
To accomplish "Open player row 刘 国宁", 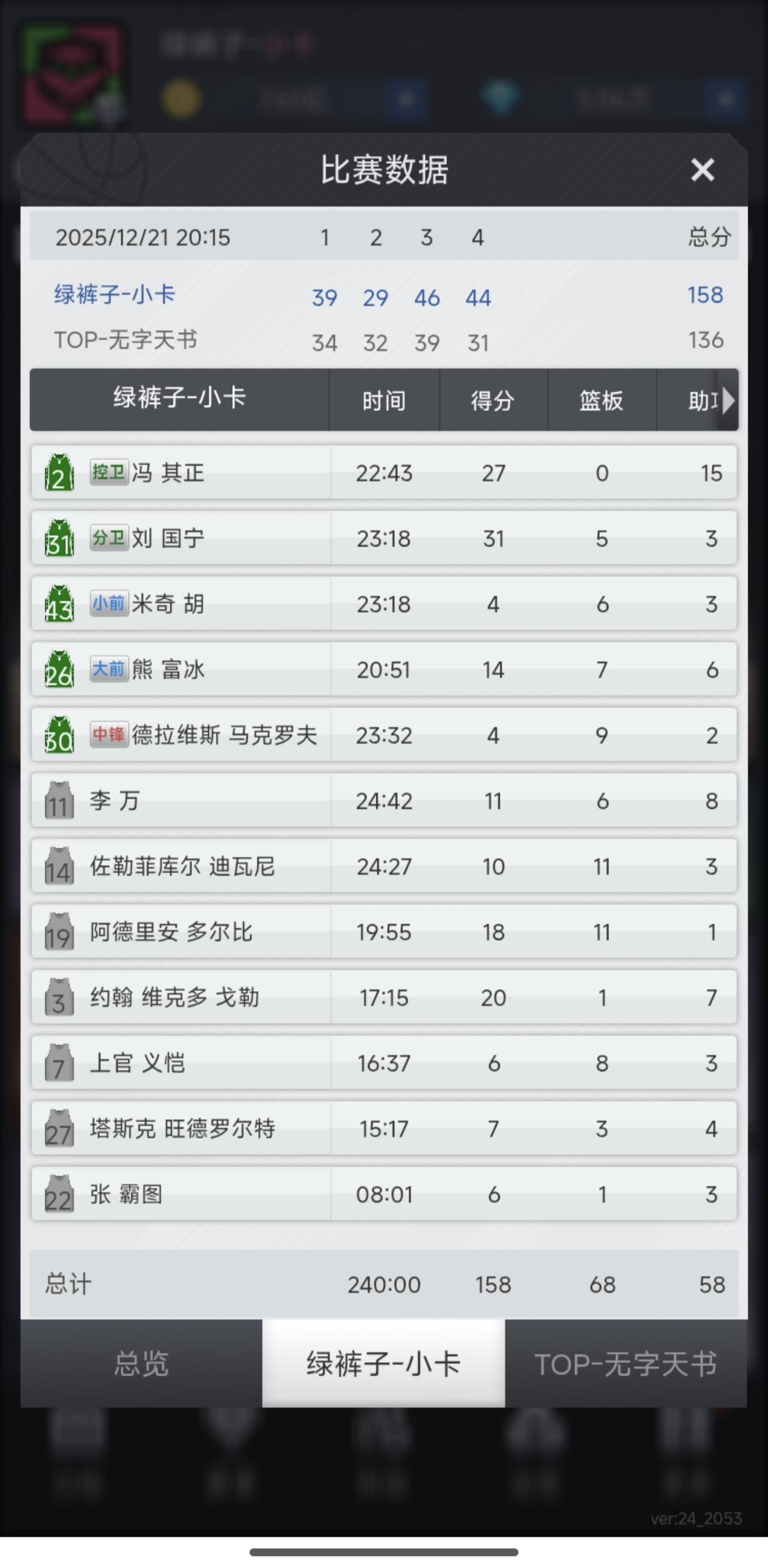I will pyautogui.click(x=384, y=538).
